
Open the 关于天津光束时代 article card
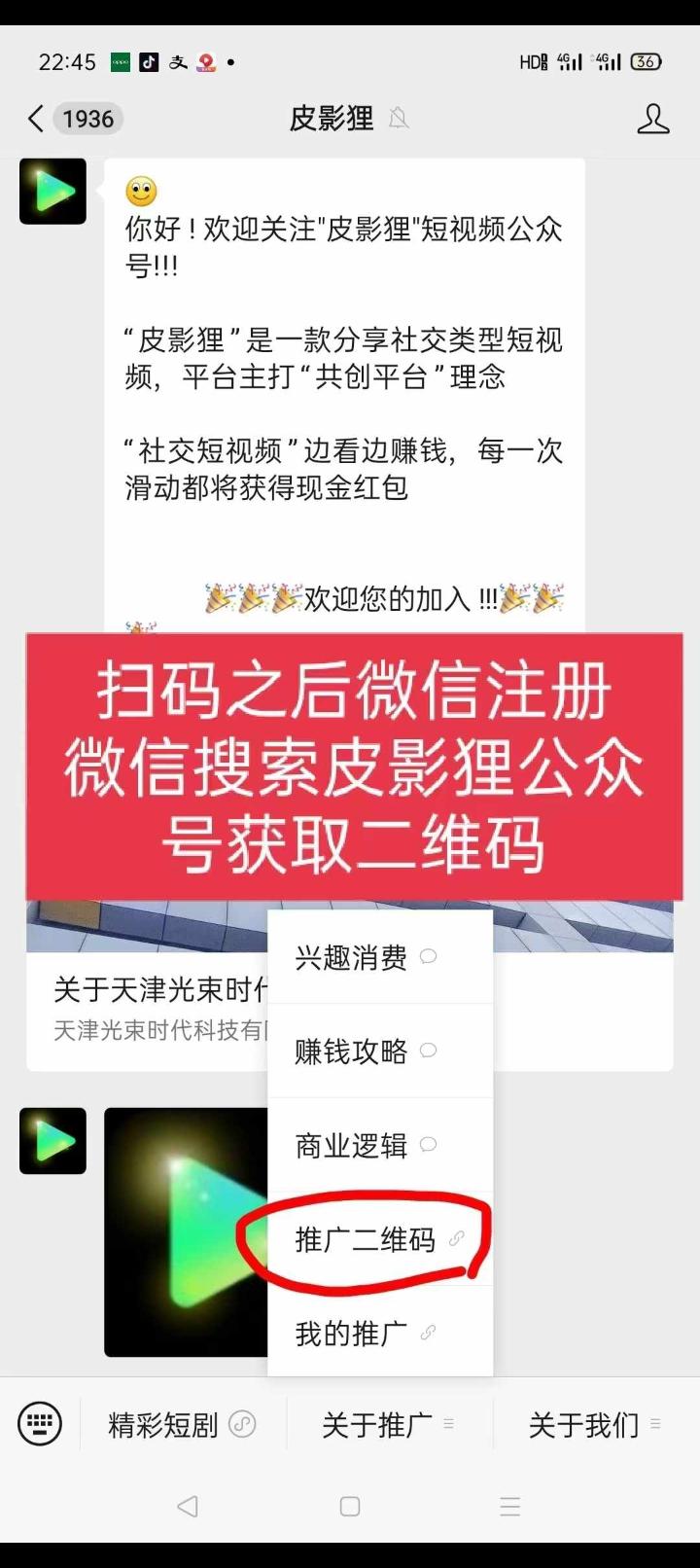point(146,1008)
